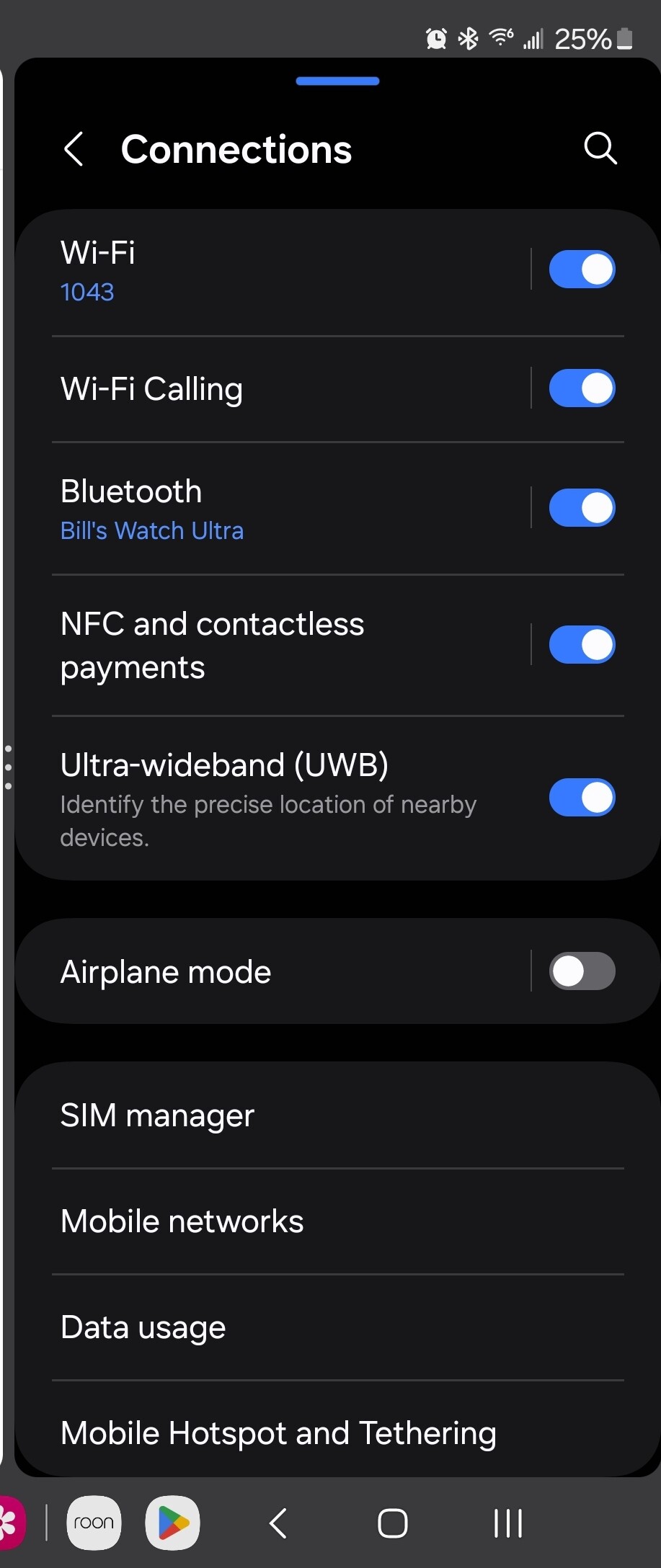Launch the roon app from taskbar
Viewport: 661px width, 1568px height.
tap(94, 1523)
